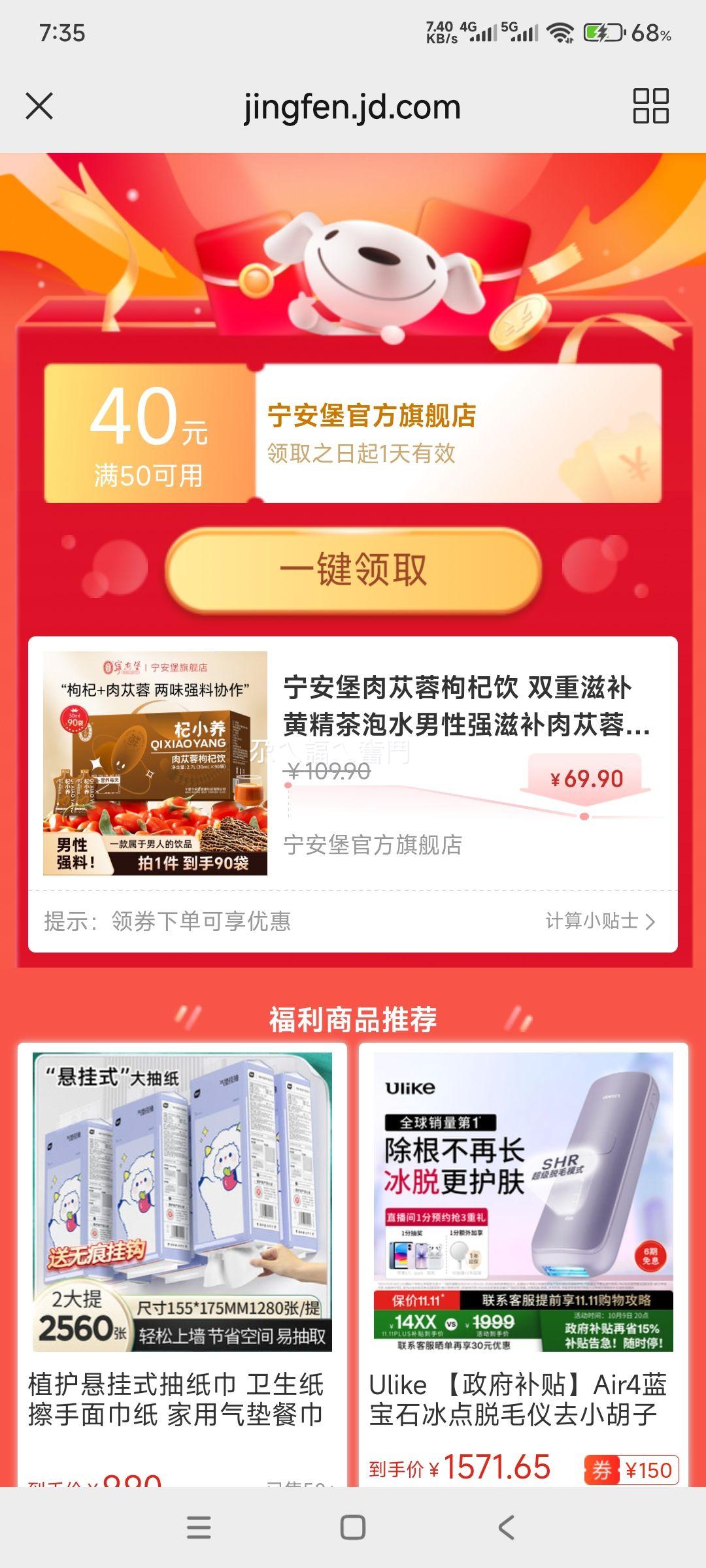Tap the ¥150 券 coupon tag
Viewport: 706px width, 1568px height.
(632, 1471)
